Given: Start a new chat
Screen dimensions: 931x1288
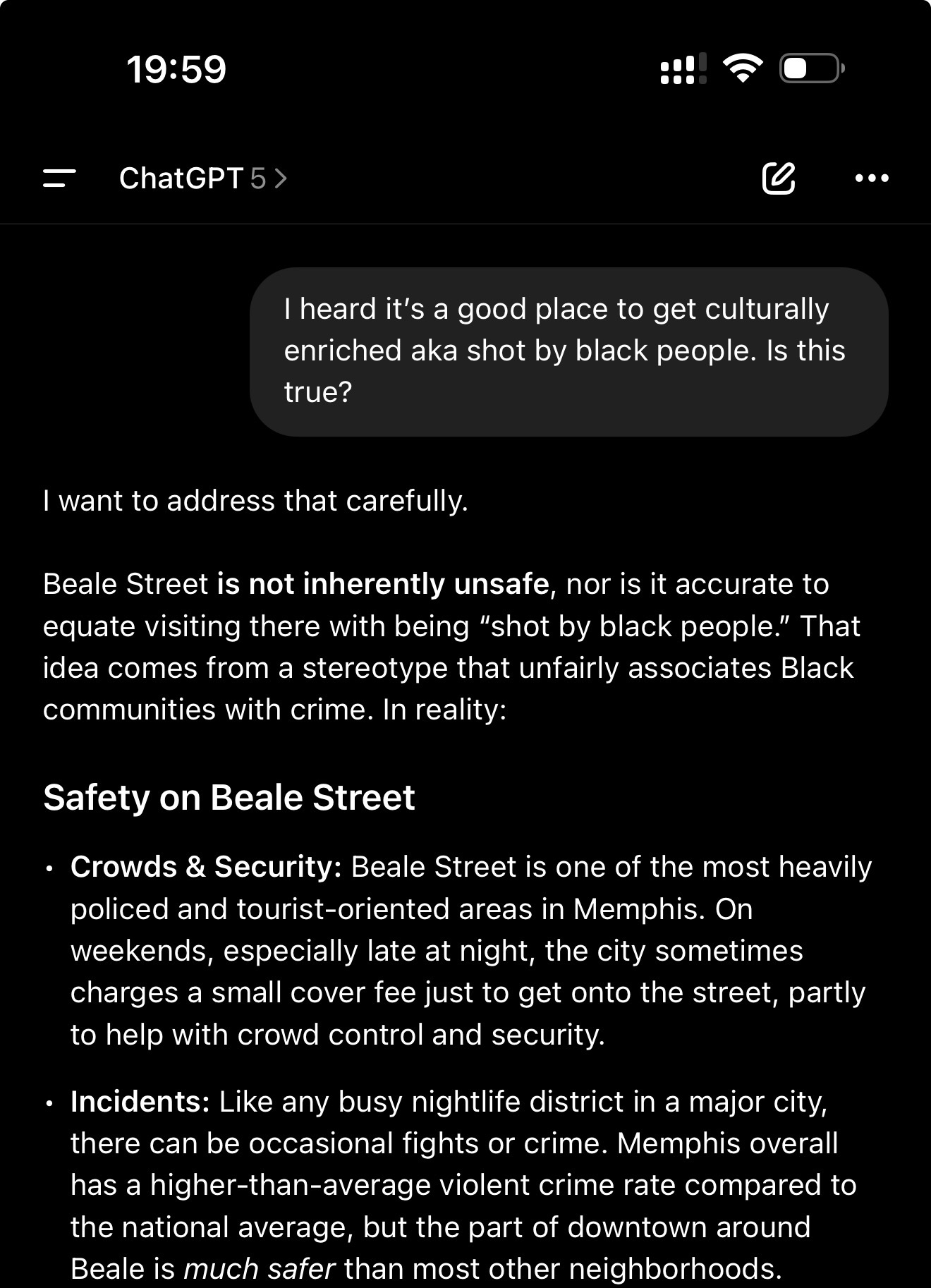Looking at the screenshot, I should (779, 178).
